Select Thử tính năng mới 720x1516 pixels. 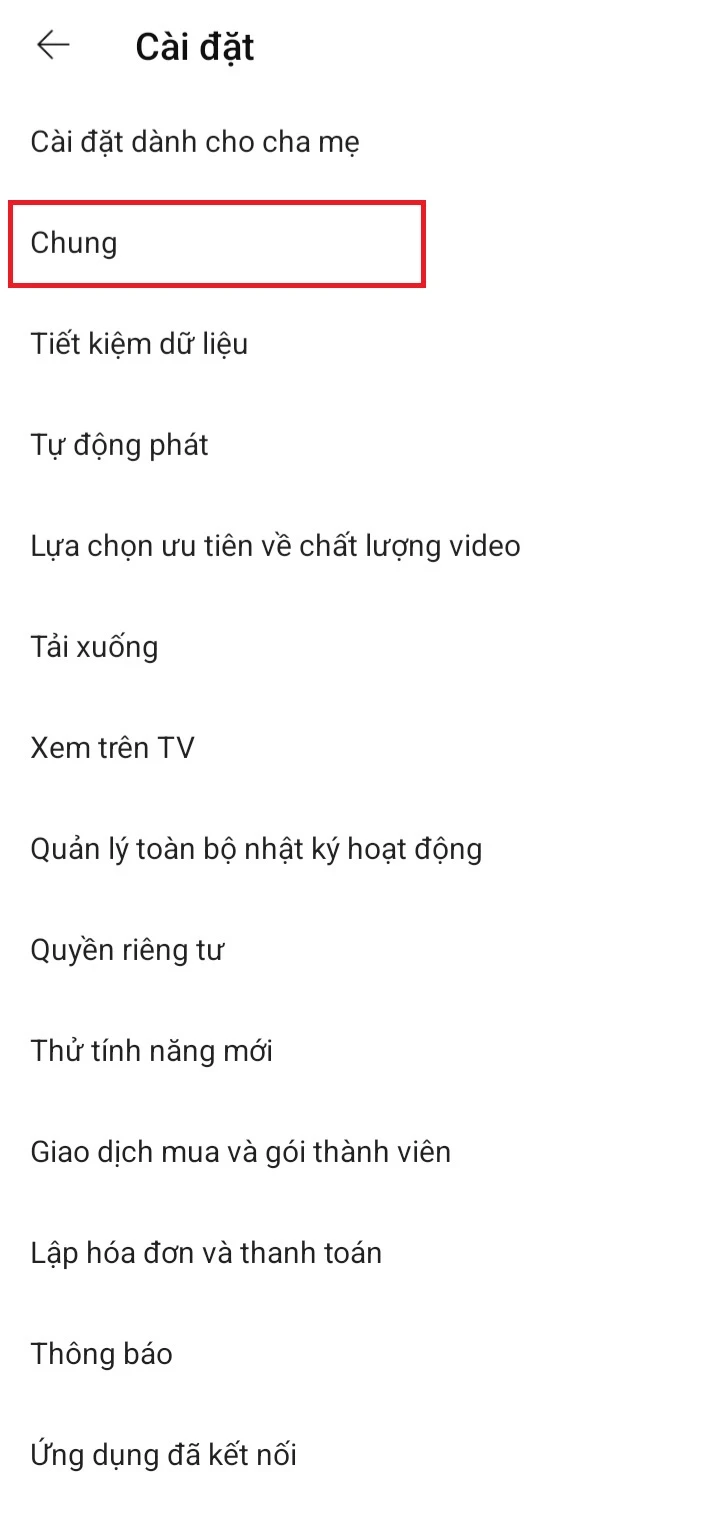(x=150, y=1050)
